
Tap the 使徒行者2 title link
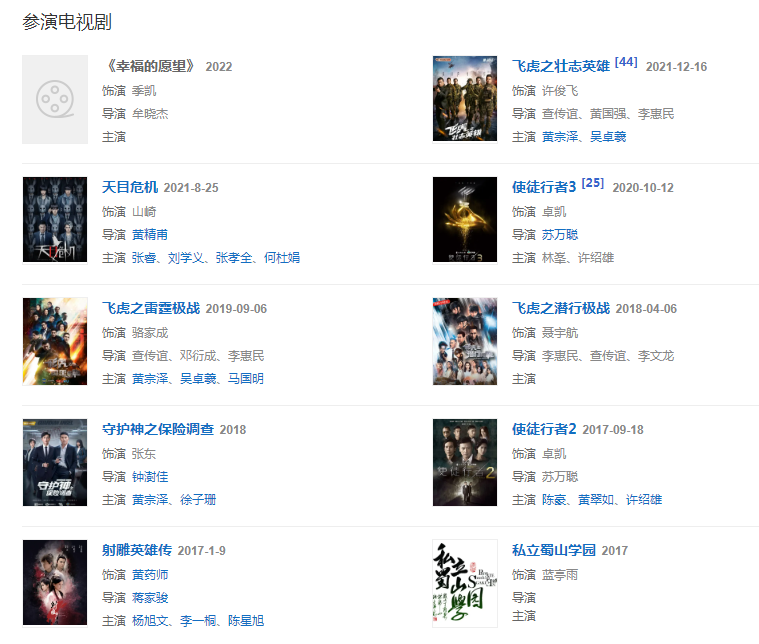point(544,429)
